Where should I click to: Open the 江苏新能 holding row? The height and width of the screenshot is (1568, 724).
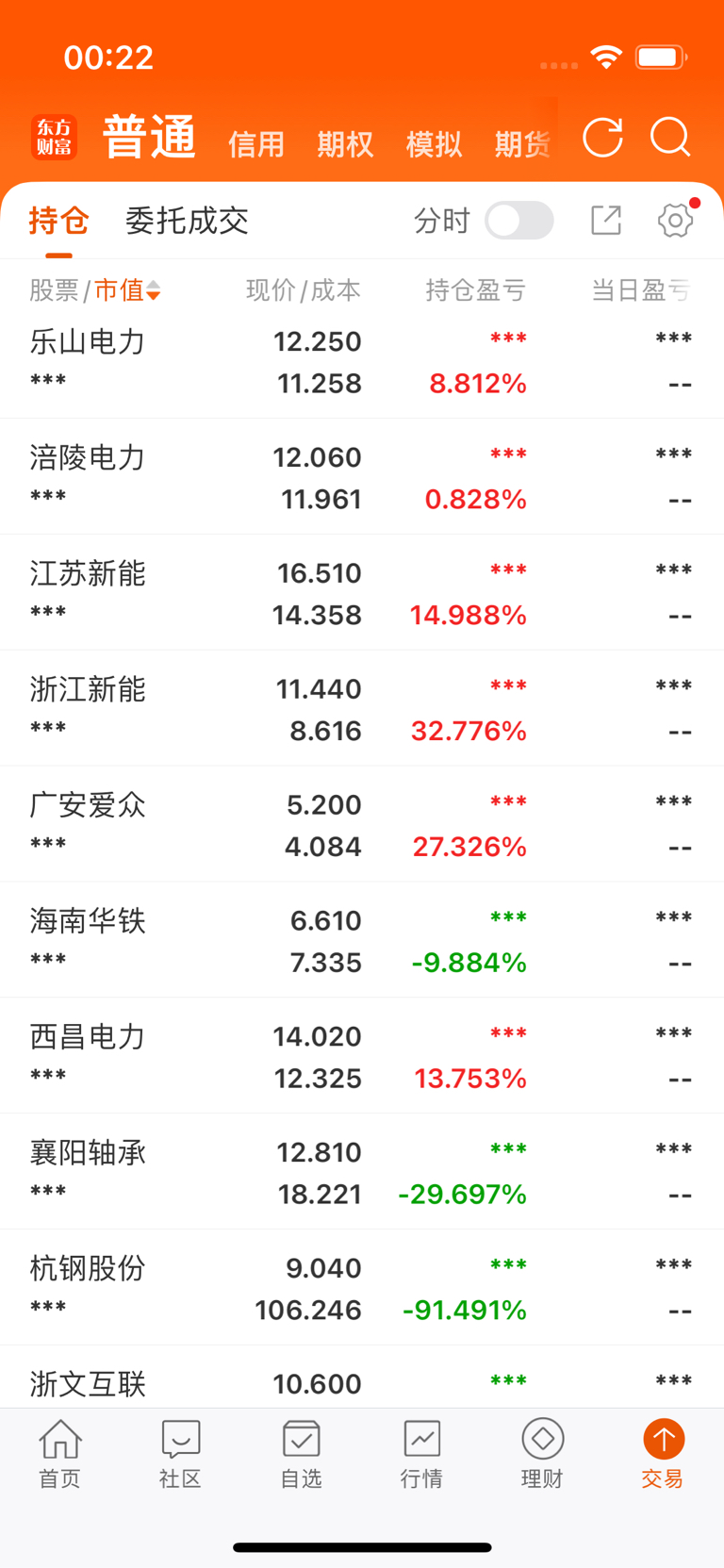[362, 592]
